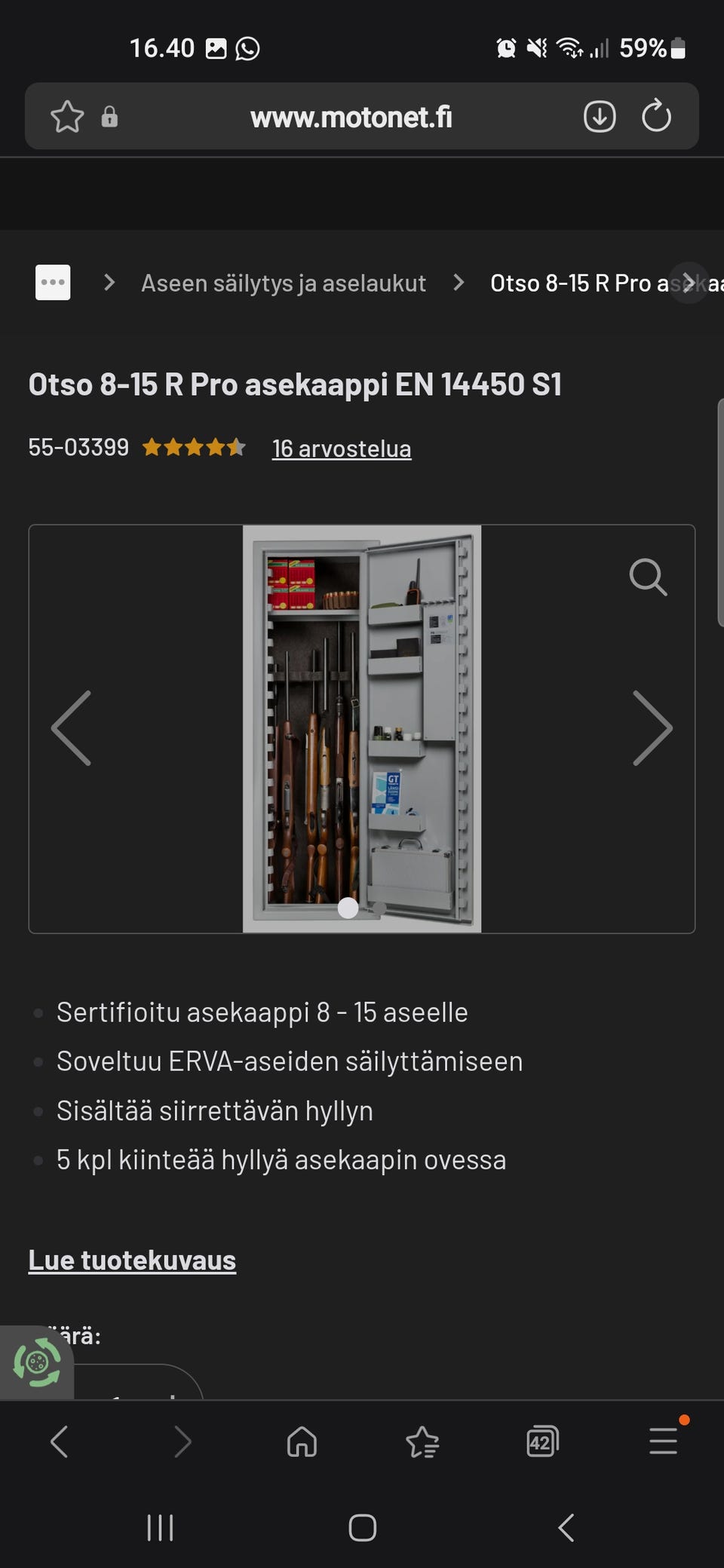Image resolution: width=724 pixels, height=1568 pixels.
Task: Open the tab switcher showing 42 tabs
Action: (x=541, y=1441)
